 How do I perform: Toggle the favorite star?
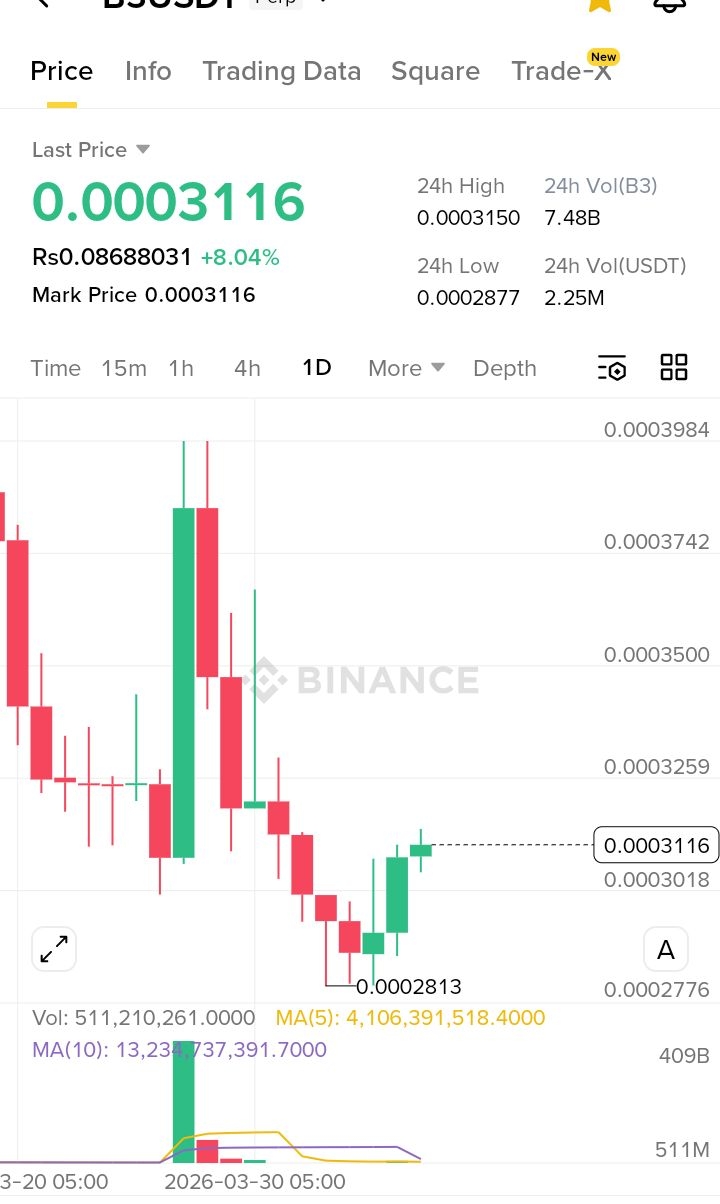[599, 4]
